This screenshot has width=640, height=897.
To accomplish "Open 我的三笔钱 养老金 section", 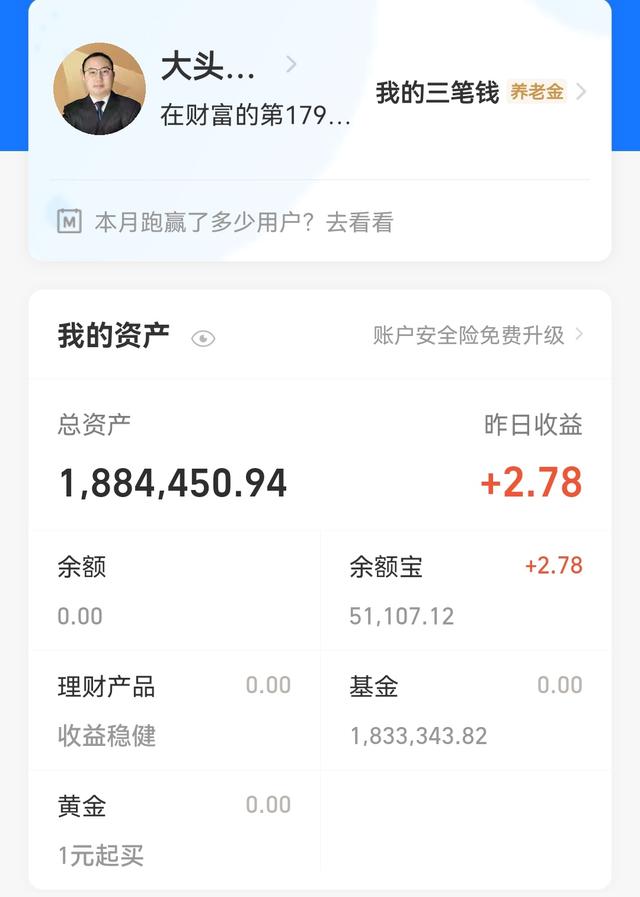I will click(x=480, y=93).
